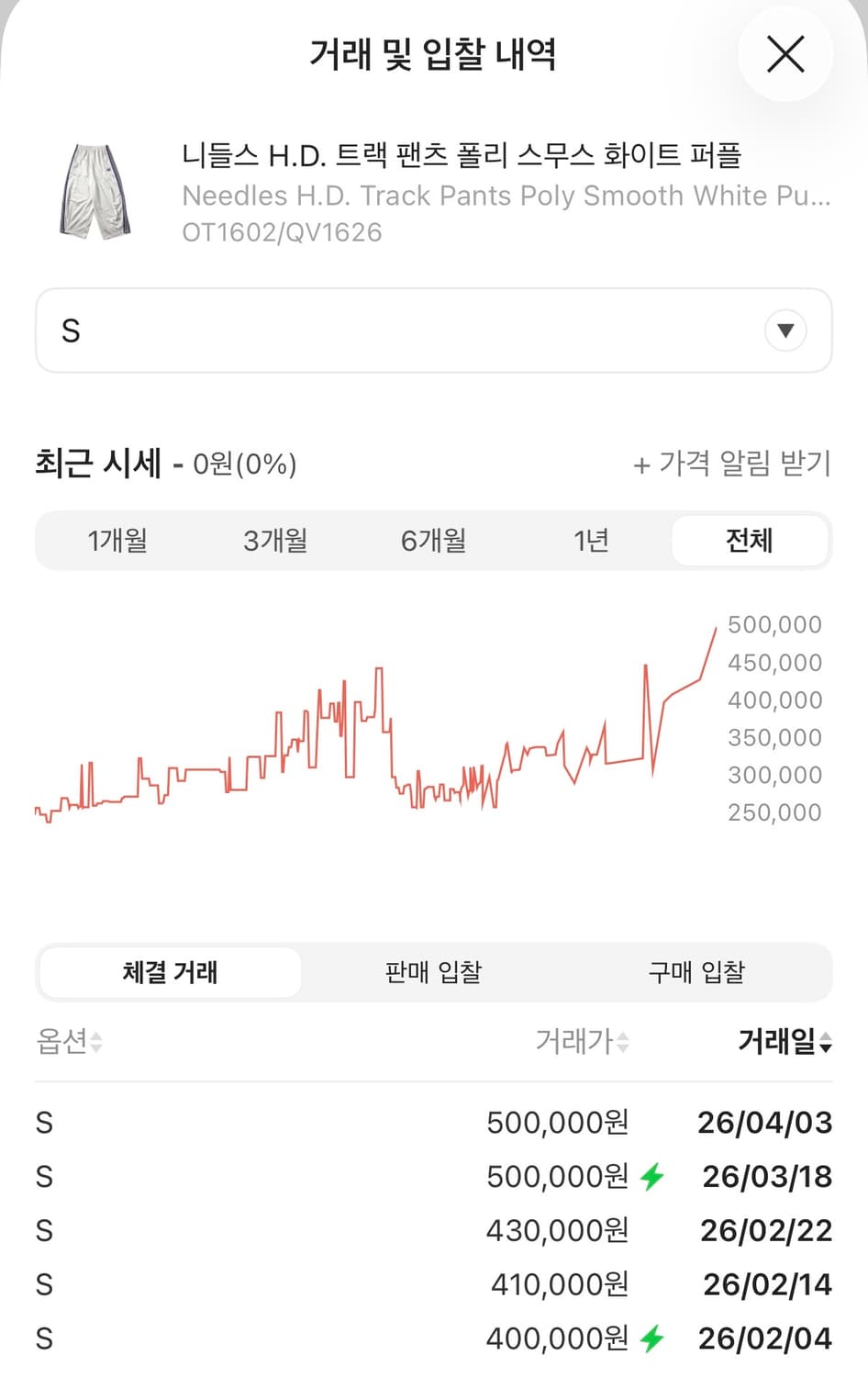Tap the plus icon before 가격 알림 받기
868x1377 pixels.
pyautogui.click(x=640, y=465)
